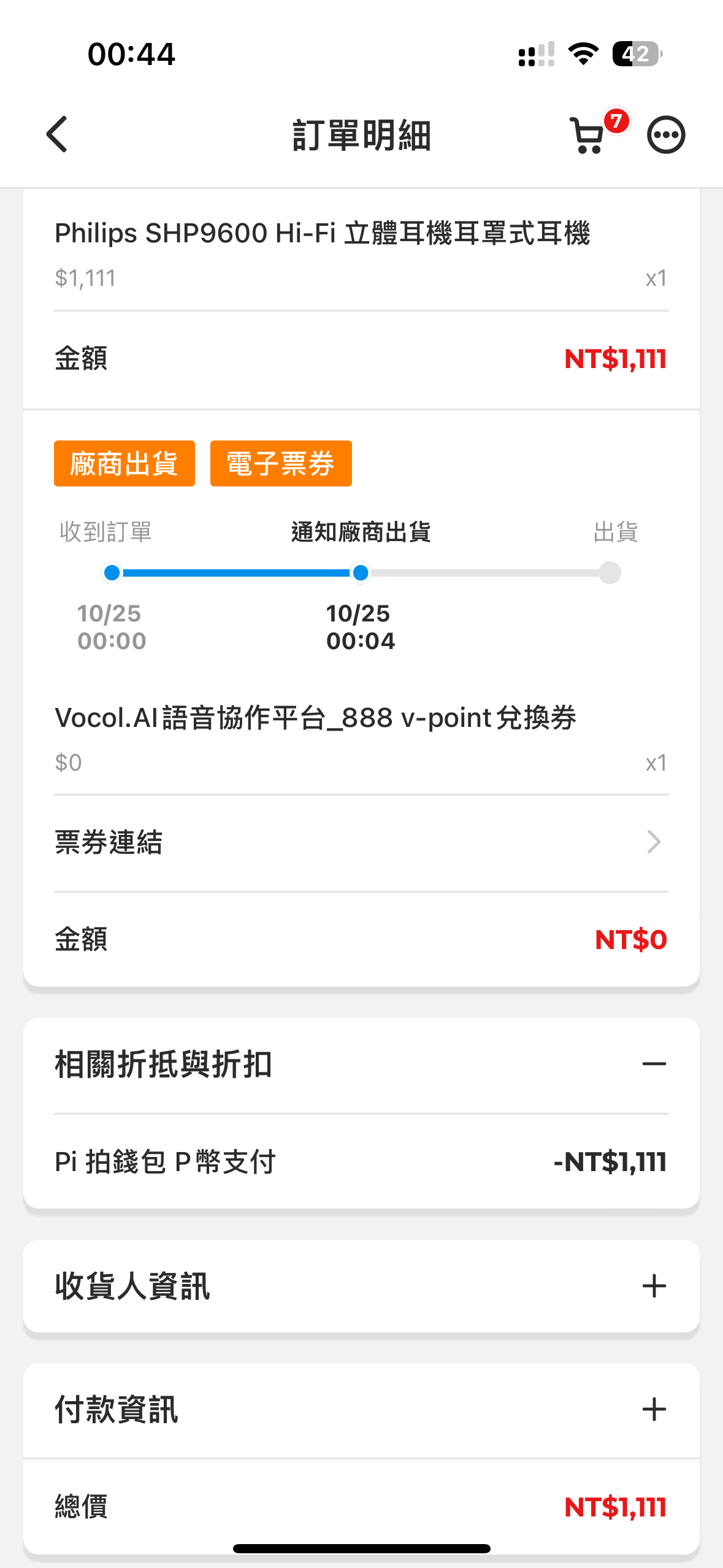Open the 票券連結 voucher link row
Image resolution: width=723 pixels, height=1568 pixels.
[361, 842]
